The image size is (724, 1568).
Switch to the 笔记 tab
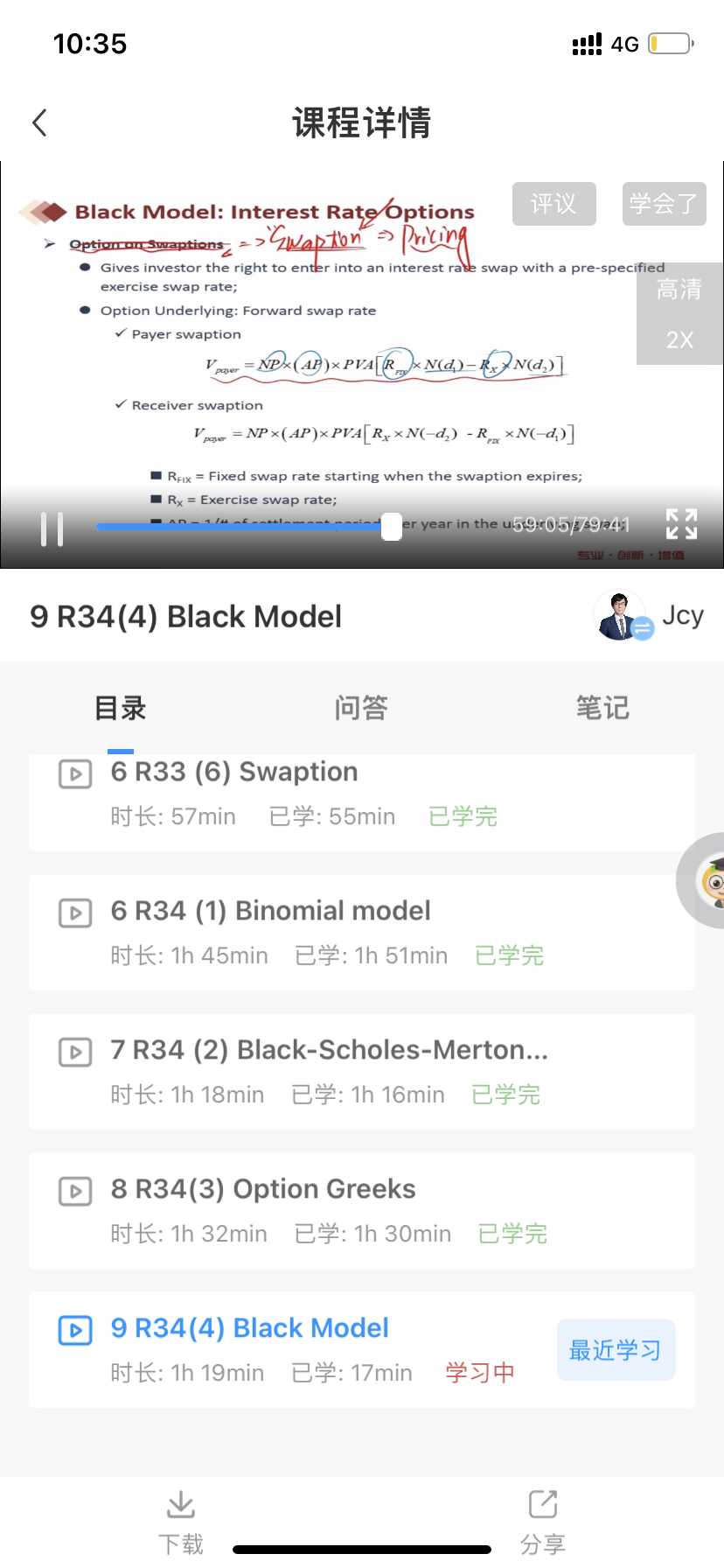pyautogui.click(x=602, y=708)
